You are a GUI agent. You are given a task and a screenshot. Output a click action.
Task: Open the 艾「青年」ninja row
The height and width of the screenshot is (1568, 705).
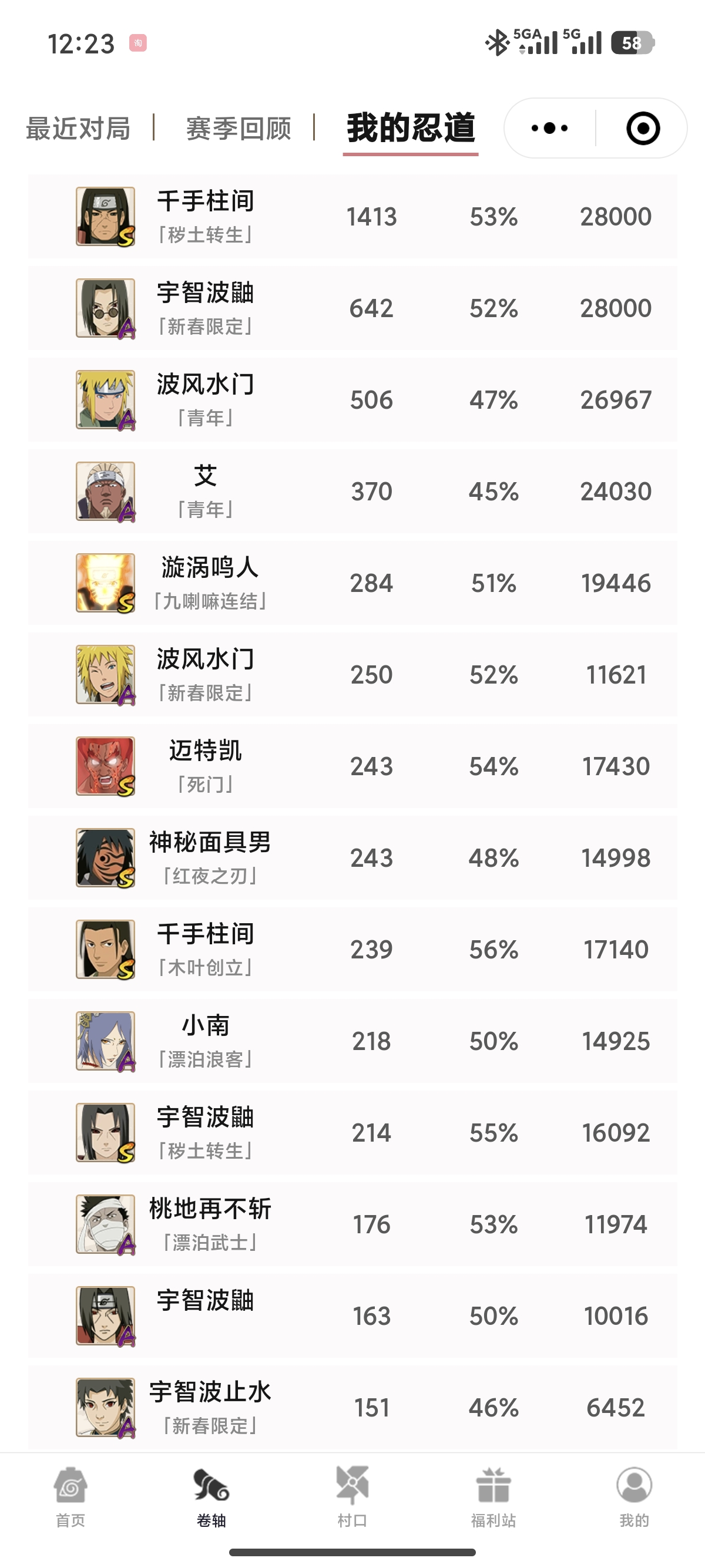(352, 491)
